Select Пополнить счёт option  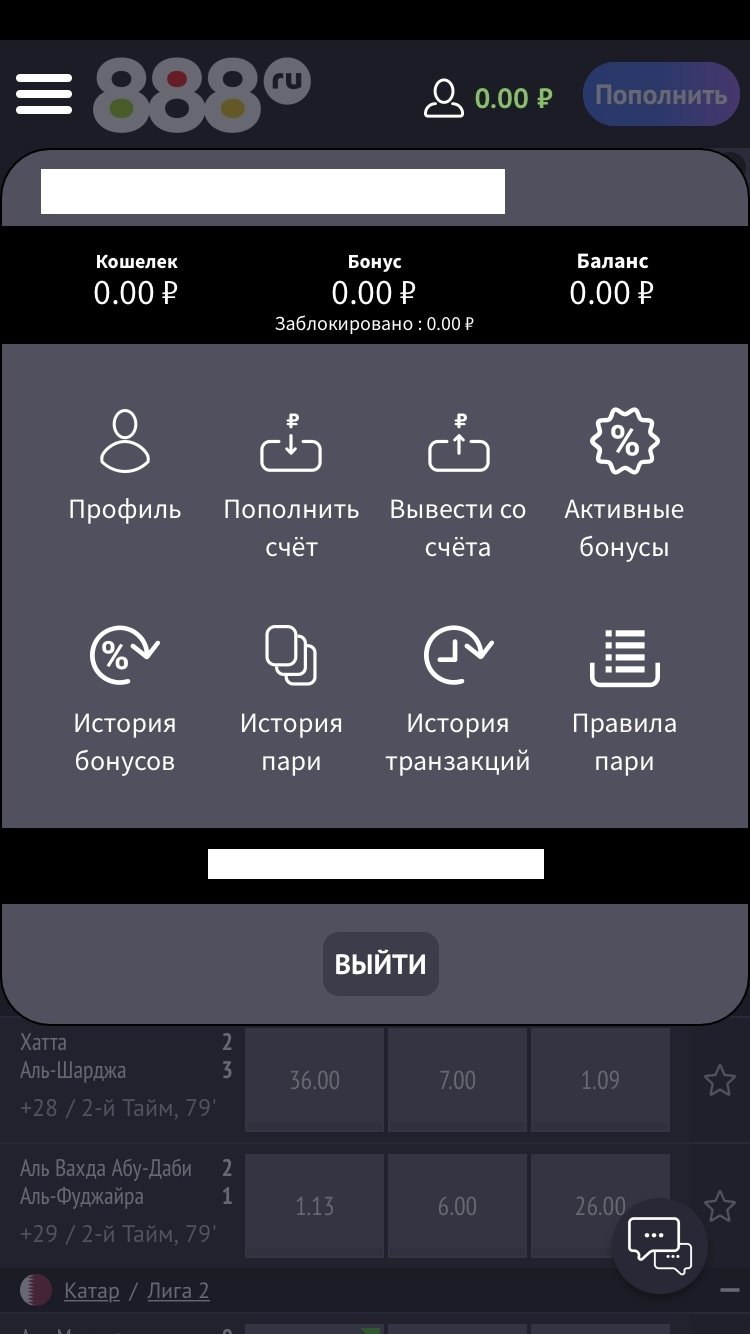click(x=291, y=484)
